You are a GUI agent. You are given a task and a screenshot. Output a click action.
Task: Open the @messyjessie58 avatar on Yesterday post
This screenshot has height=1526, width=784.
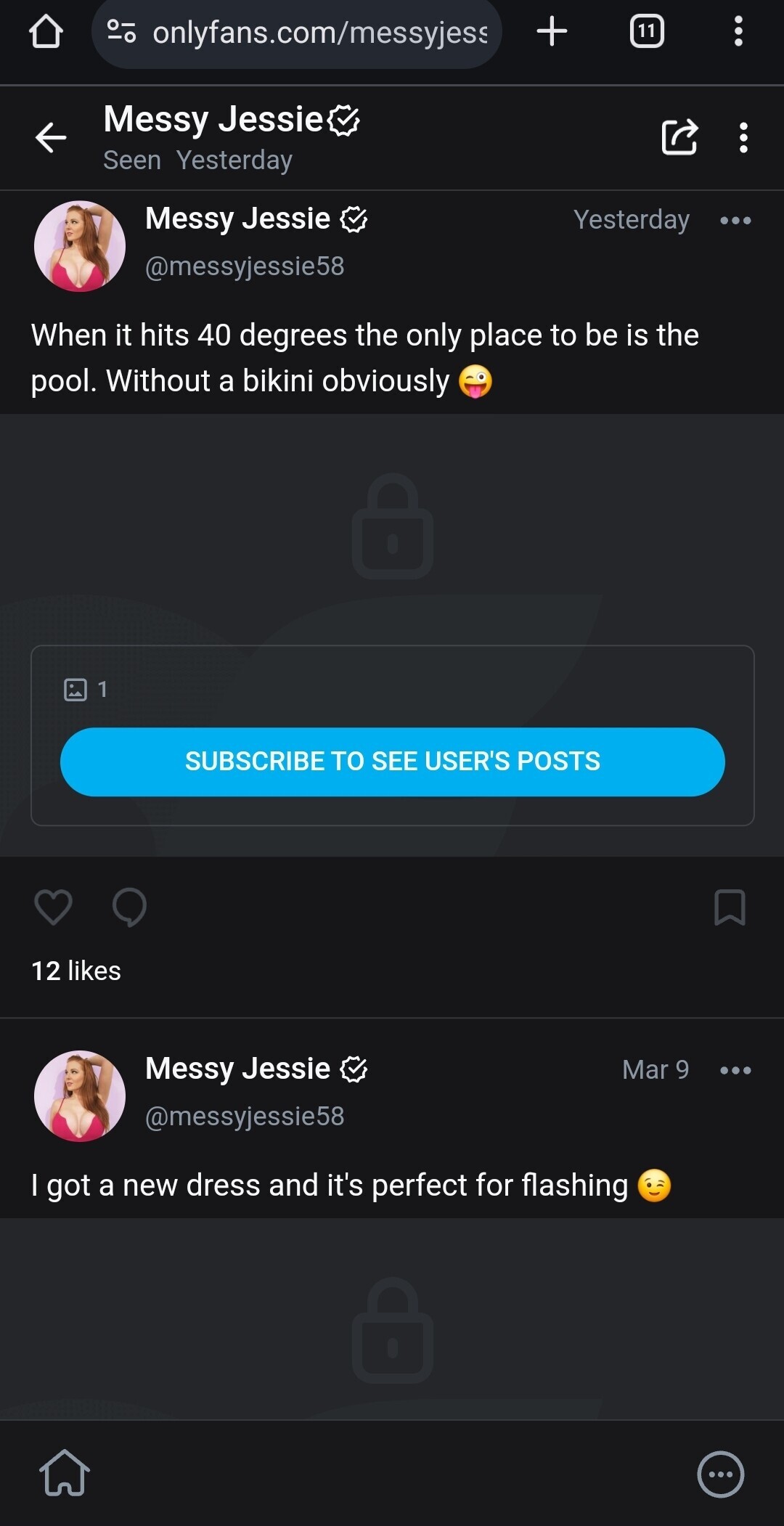pos(80,246)
